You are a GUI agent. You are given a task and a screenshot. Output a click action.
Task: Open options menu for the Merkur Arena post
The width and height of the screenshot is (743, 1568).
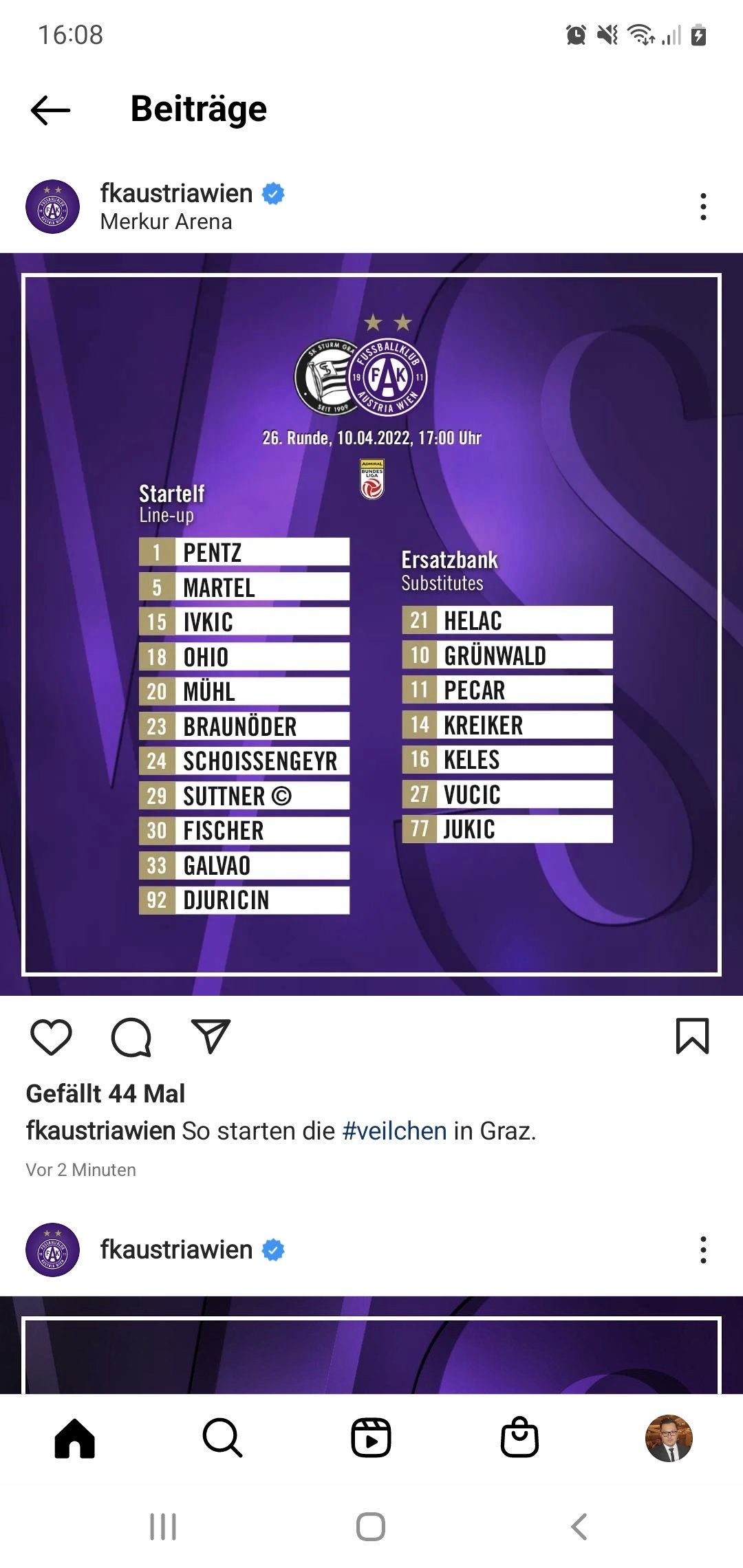(x=702, y=206)
